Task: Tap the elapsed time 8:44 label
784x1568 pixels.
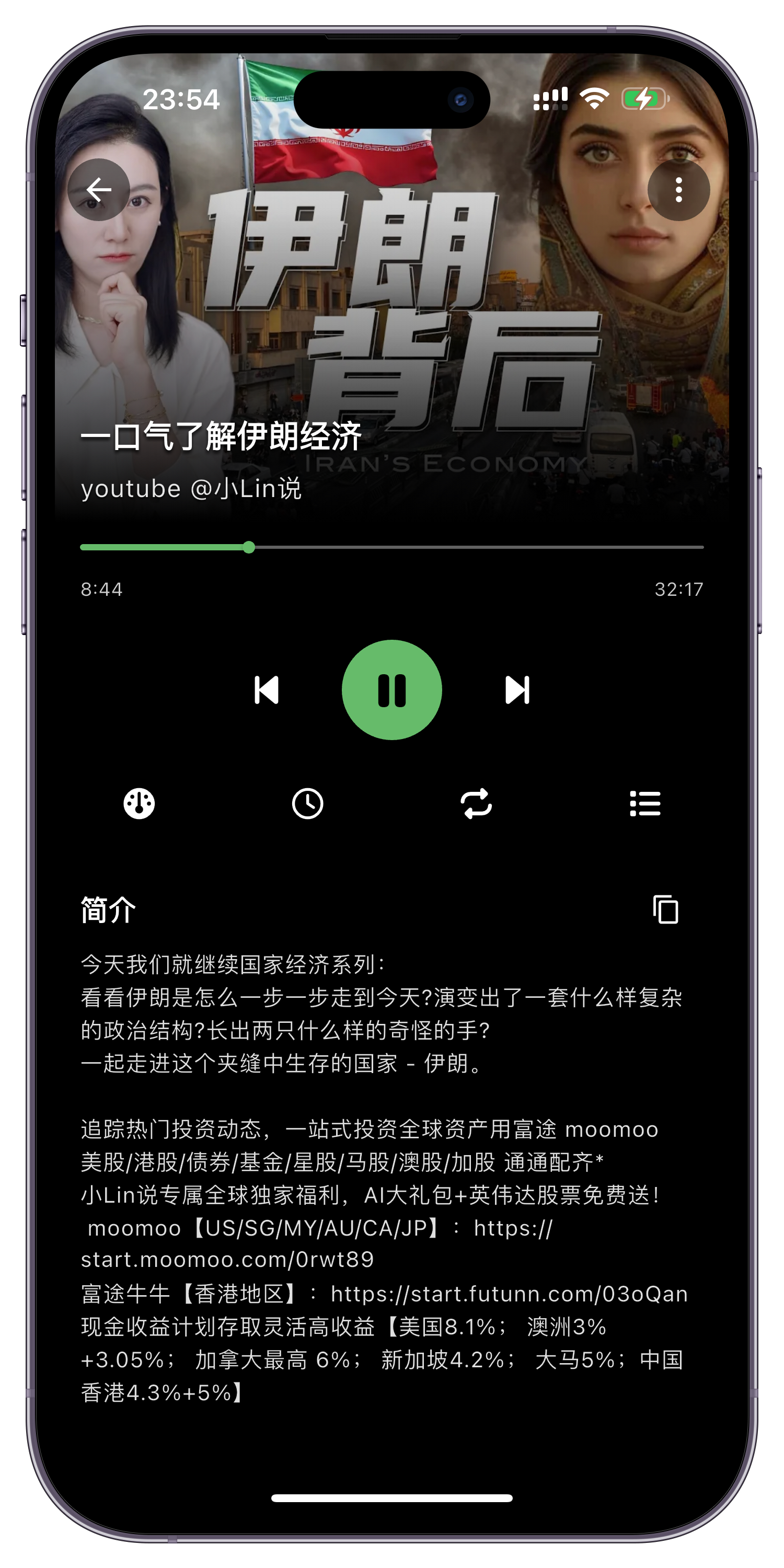Action: click(x=101, y=588)
